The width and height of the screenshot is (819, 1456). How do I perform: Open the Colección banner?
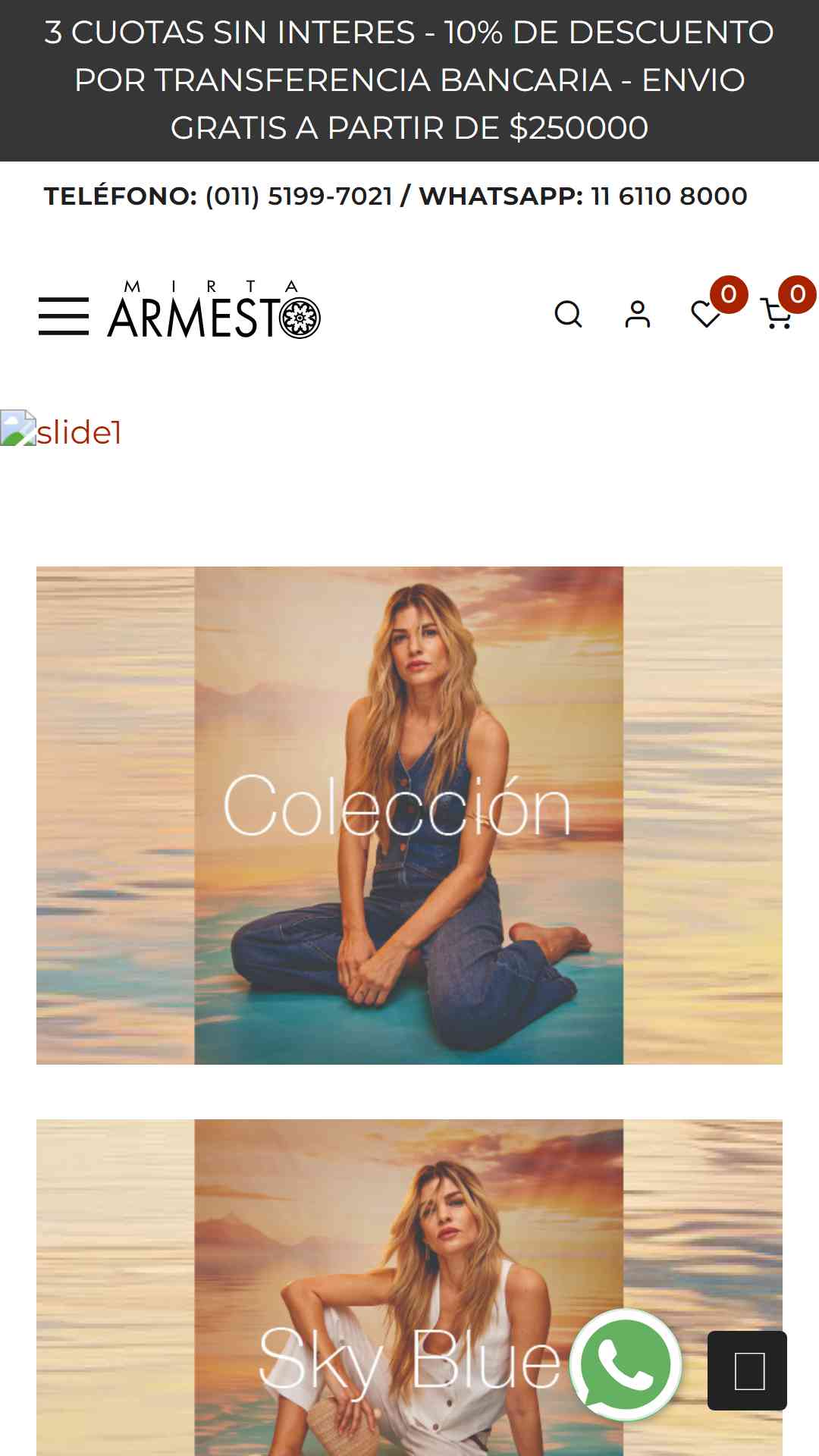point(409,815)
